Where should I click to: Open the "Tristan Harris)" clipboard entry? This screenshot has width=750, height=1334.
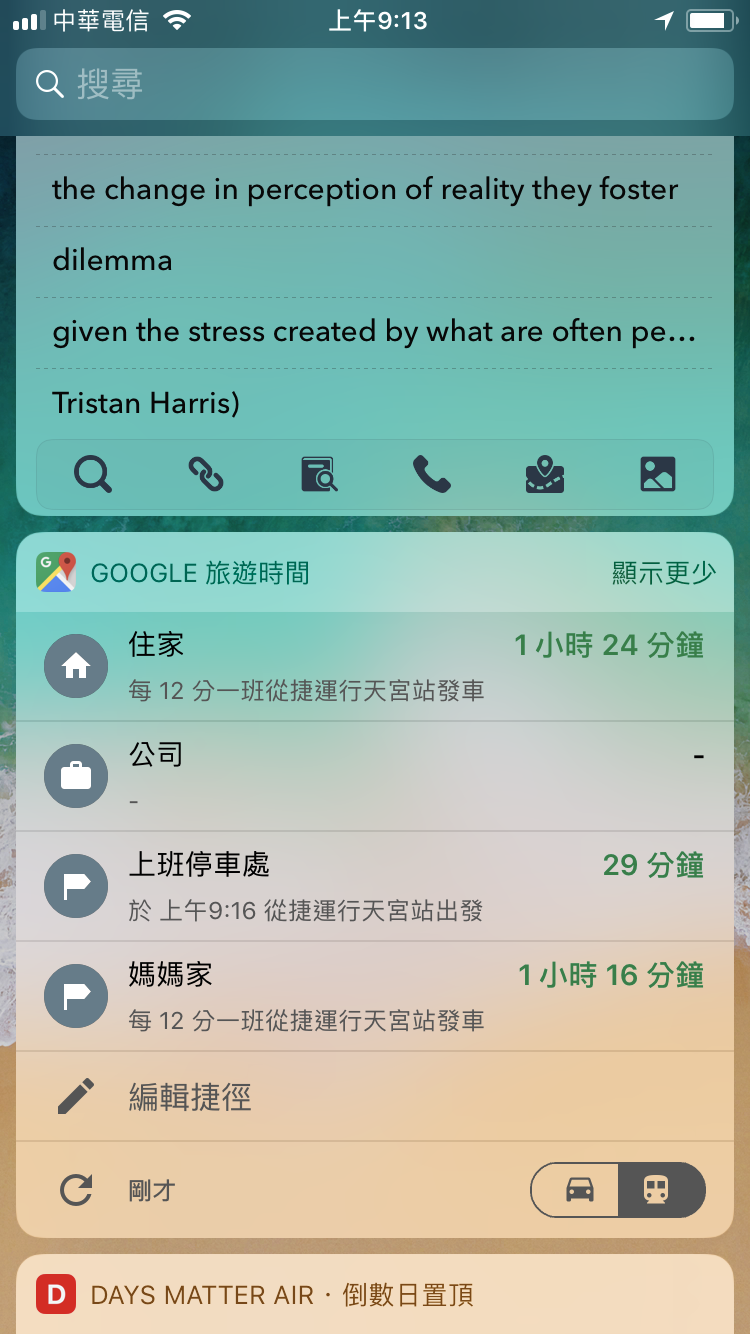(374, 403)
